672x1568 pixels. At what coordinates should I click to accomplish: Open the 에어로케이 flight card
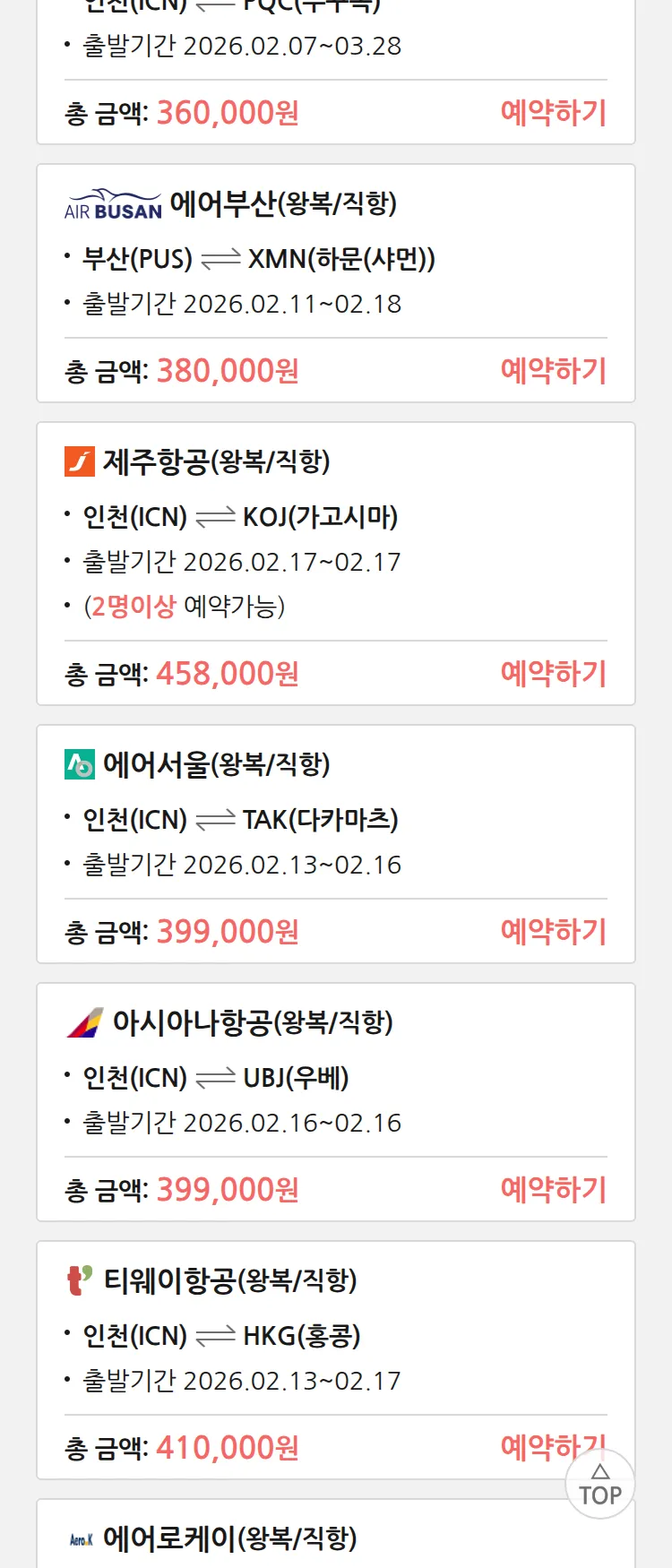pyautogui.click(x=229, y=1539)
